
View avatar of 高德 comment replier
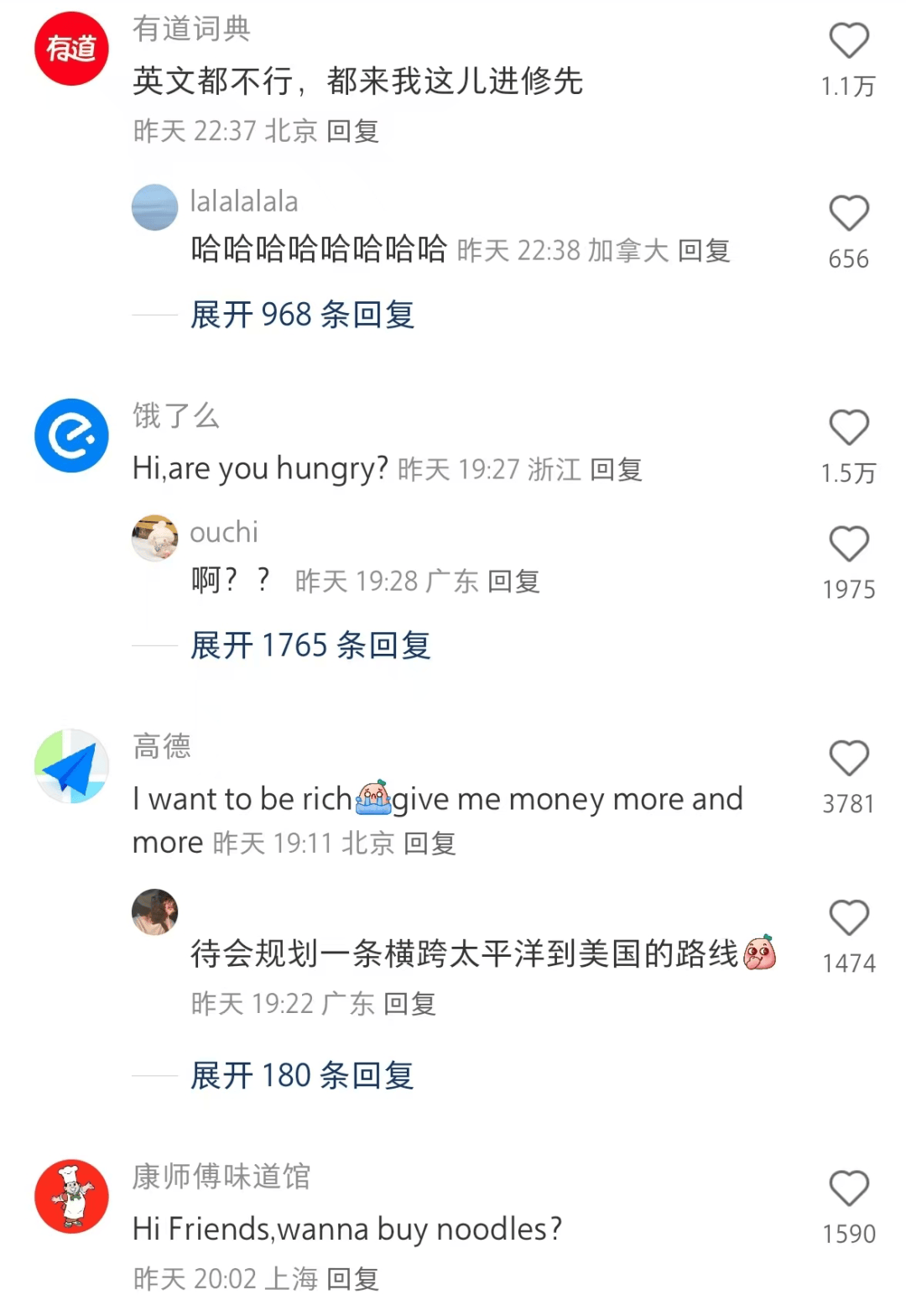point(155,912)
